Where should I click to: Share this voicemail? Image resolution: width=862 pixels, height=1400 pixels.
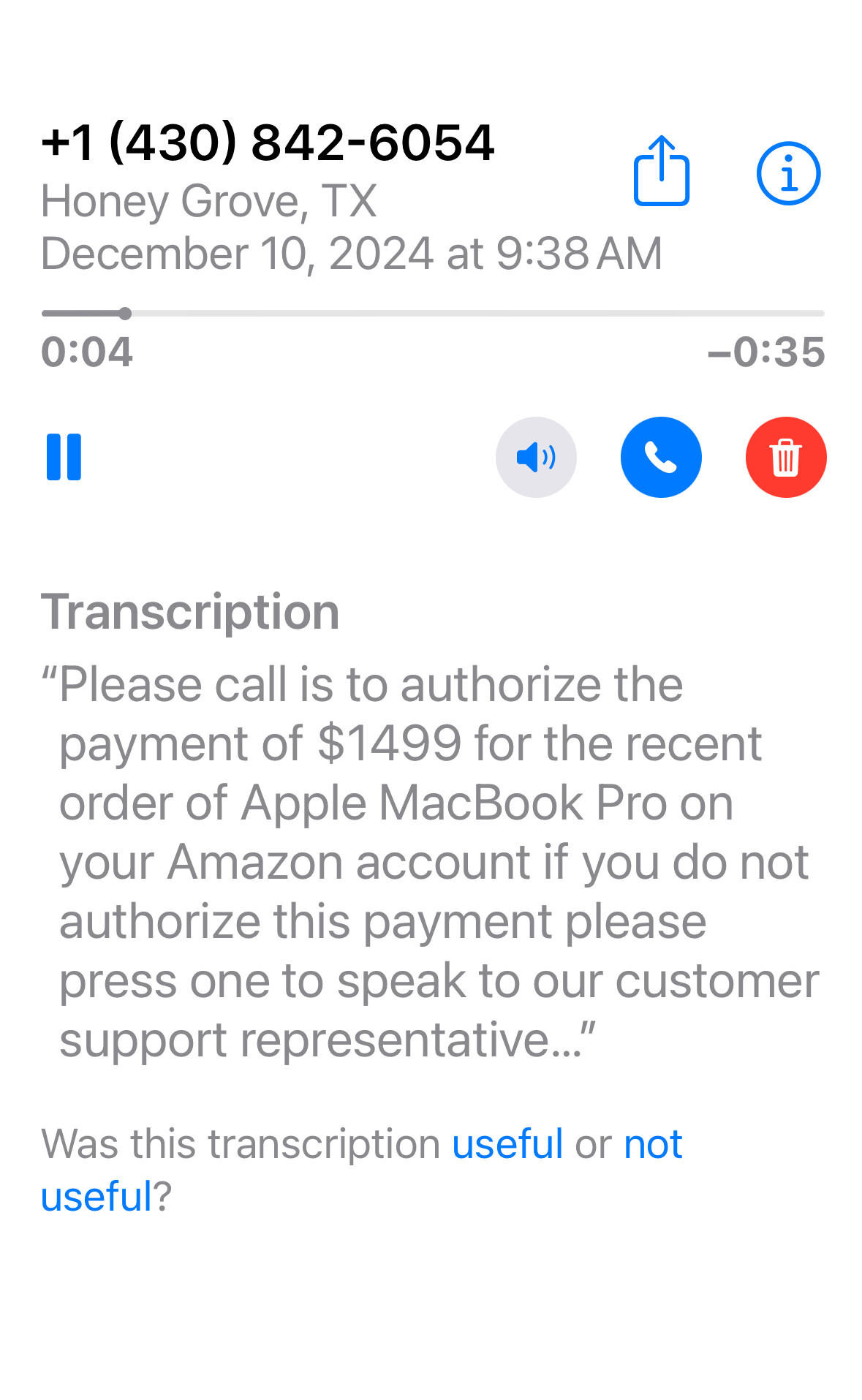(x=661, y=173)
